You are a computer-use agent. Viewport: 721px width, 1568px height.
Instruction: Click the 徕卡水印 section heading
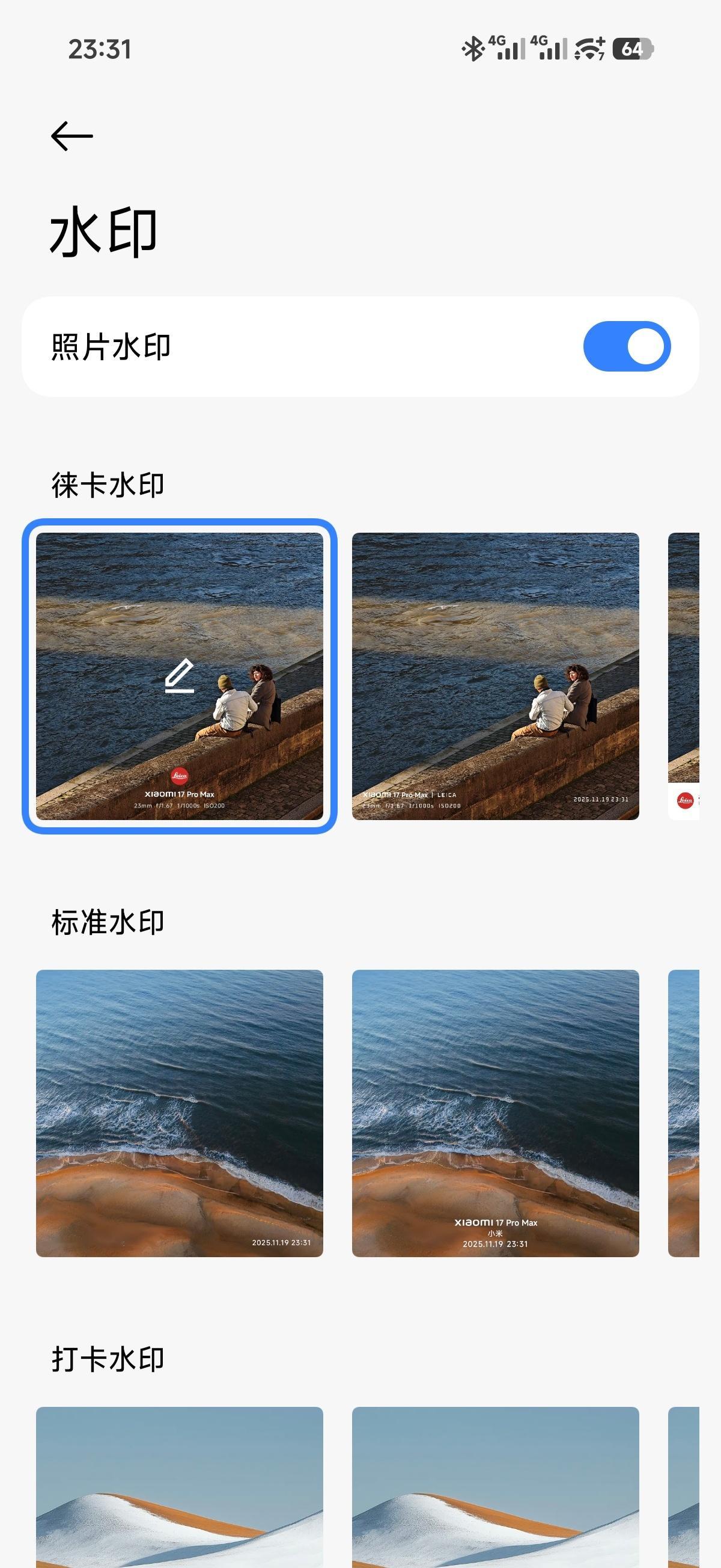[106, 483]
